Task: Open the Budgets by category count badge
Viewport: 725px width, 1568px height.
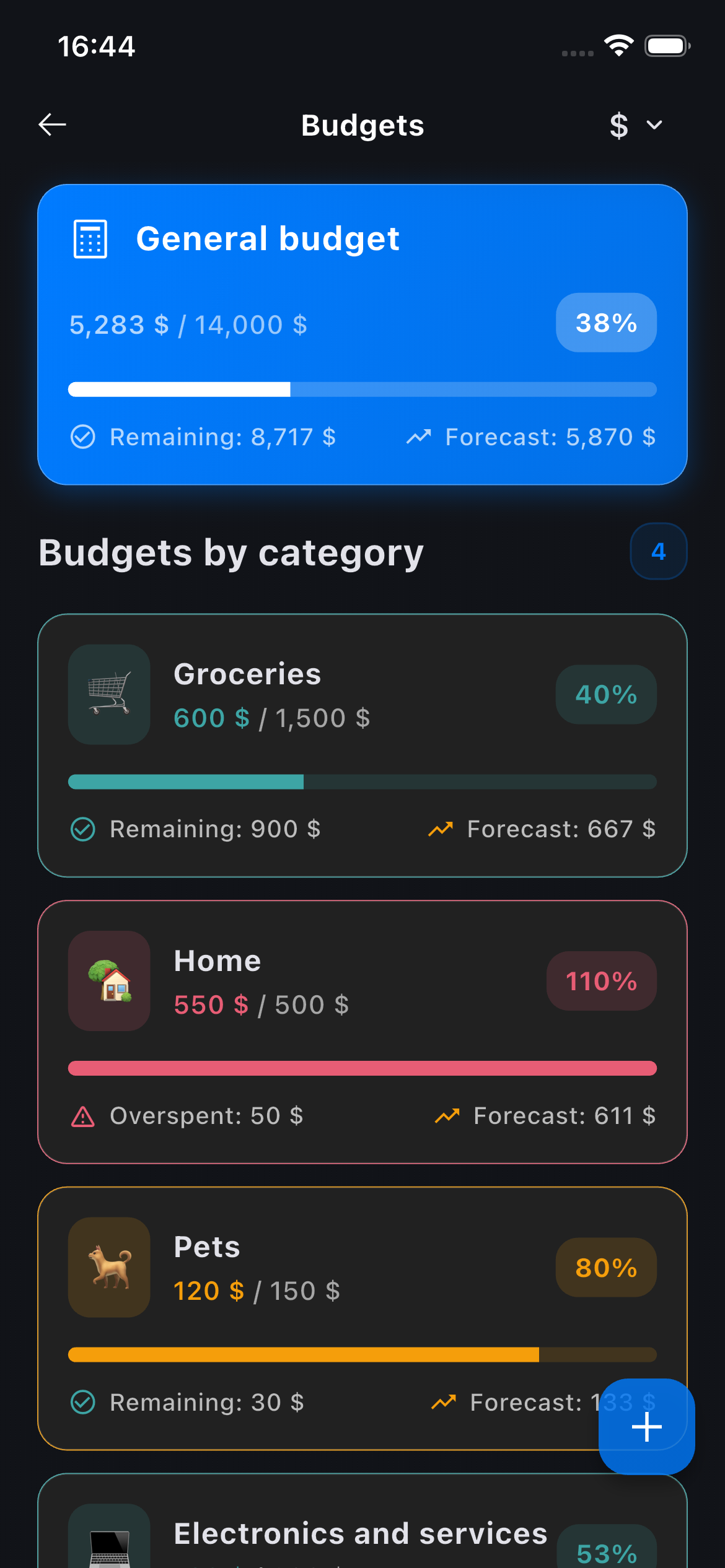Action: 658,551
